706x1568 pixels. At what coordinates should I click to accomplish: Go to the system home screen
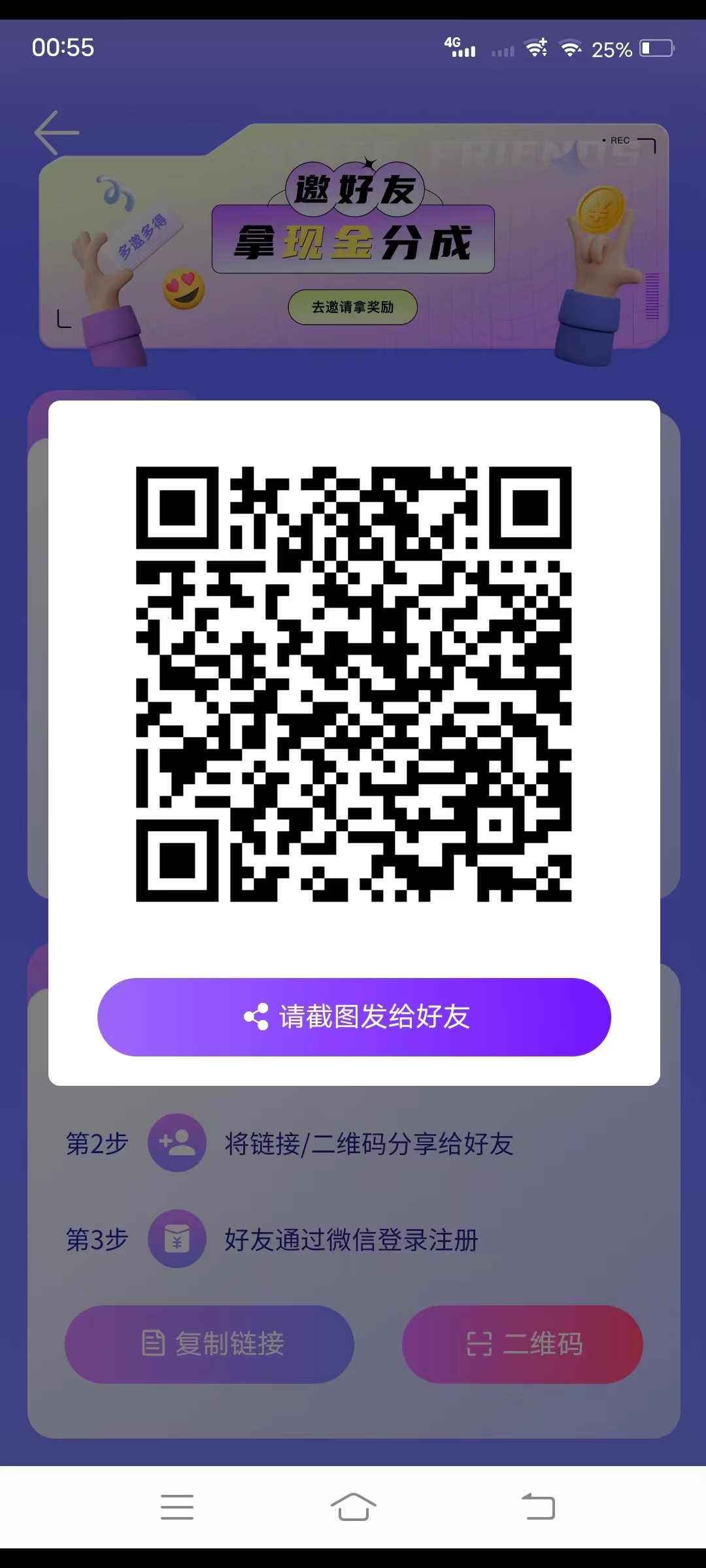(x=353, y=1507)
